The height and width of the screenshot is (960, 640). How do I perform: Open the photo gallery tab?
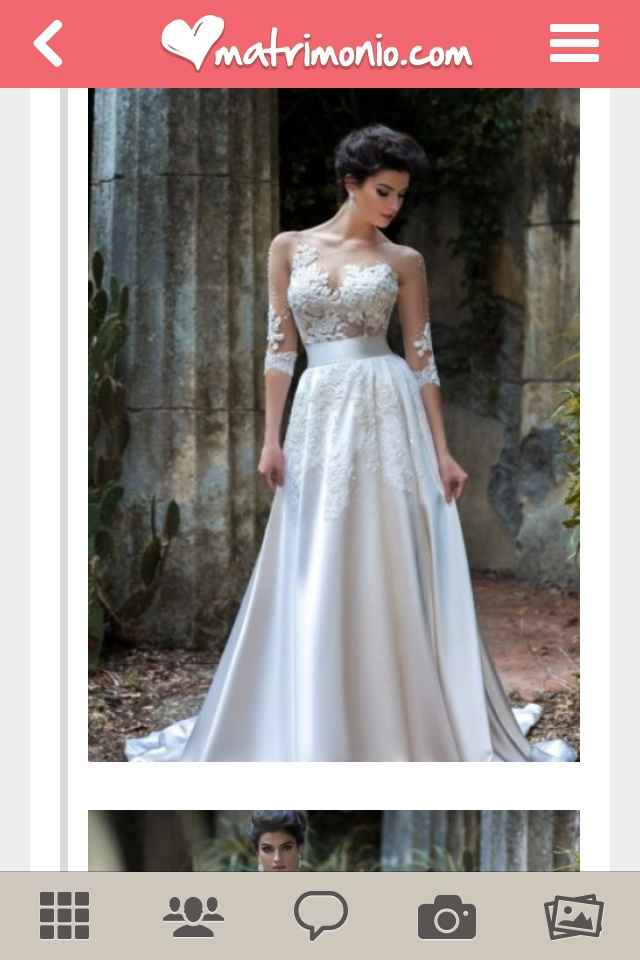(574, 915)
